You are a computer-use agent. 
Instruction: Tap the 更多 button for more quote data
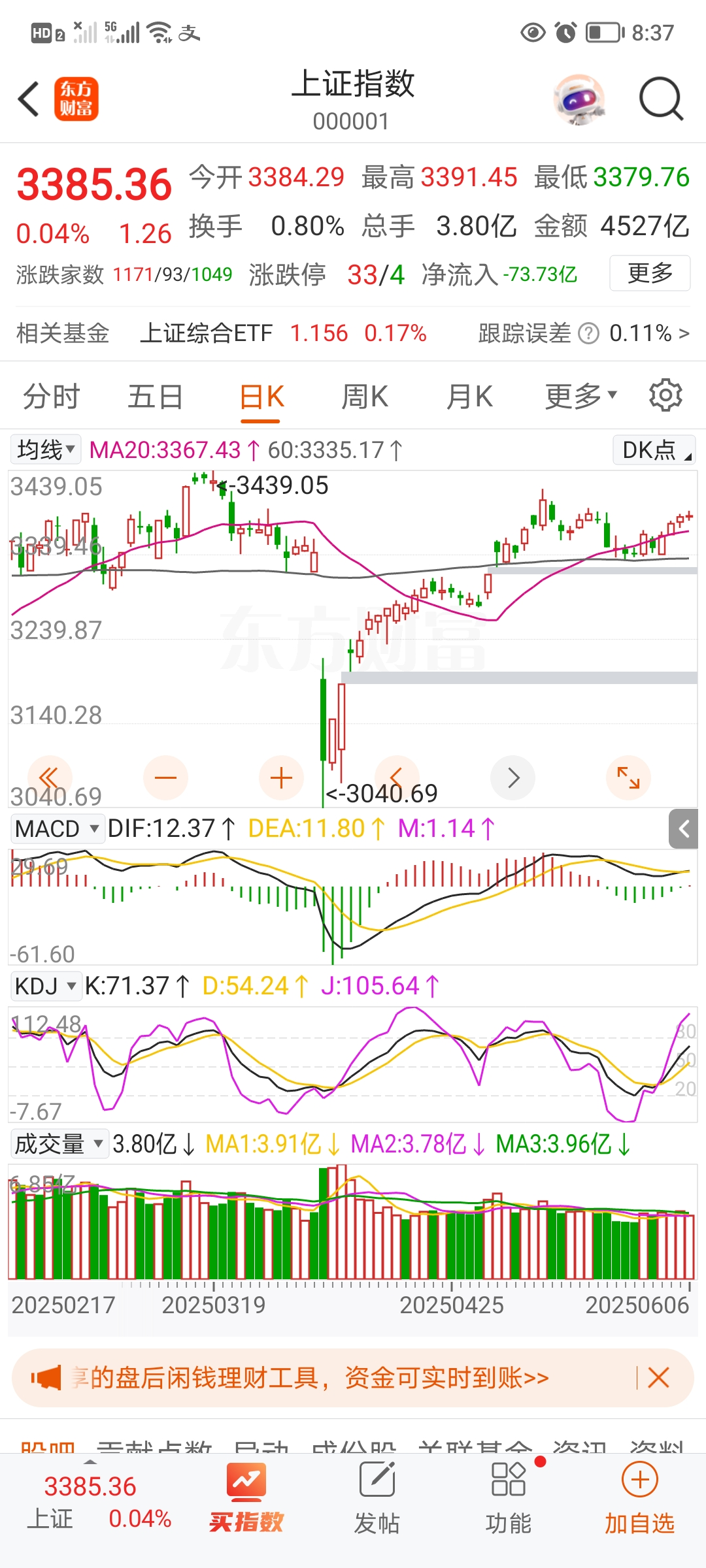[x=650, y=273]
